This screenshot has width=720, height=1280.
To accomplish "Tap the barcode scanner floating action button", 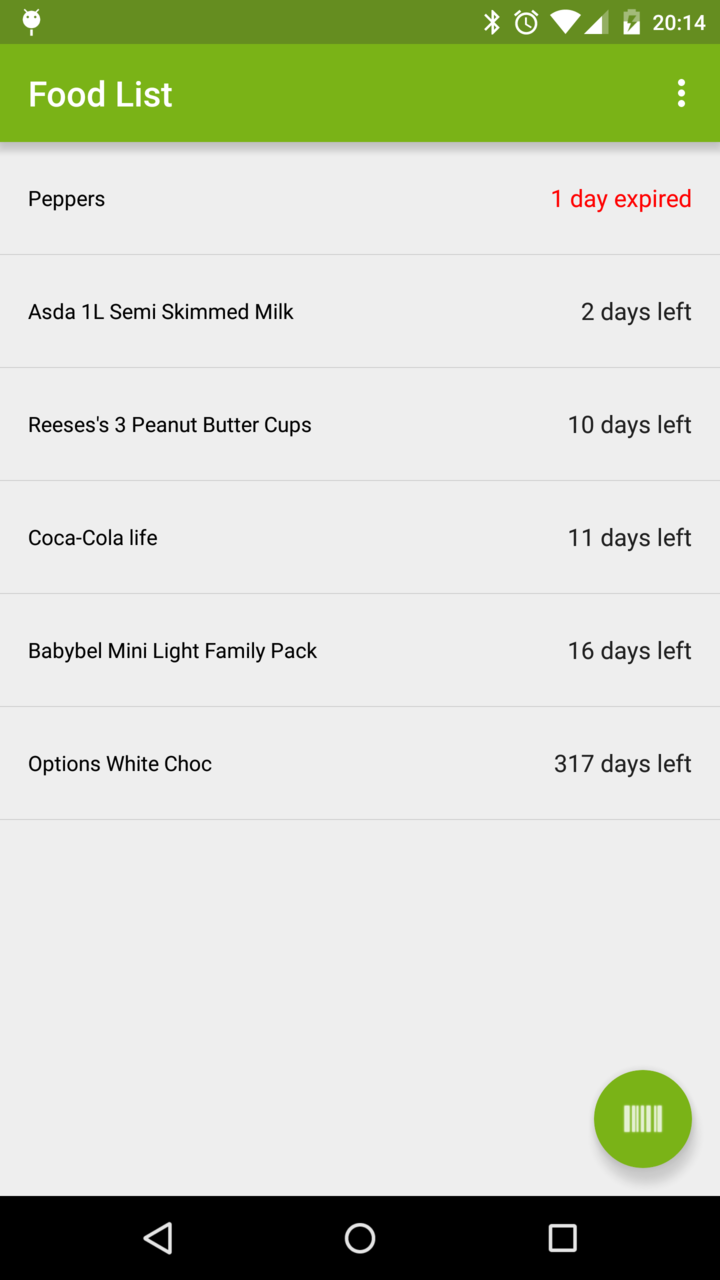I will tap(643, 1118).
